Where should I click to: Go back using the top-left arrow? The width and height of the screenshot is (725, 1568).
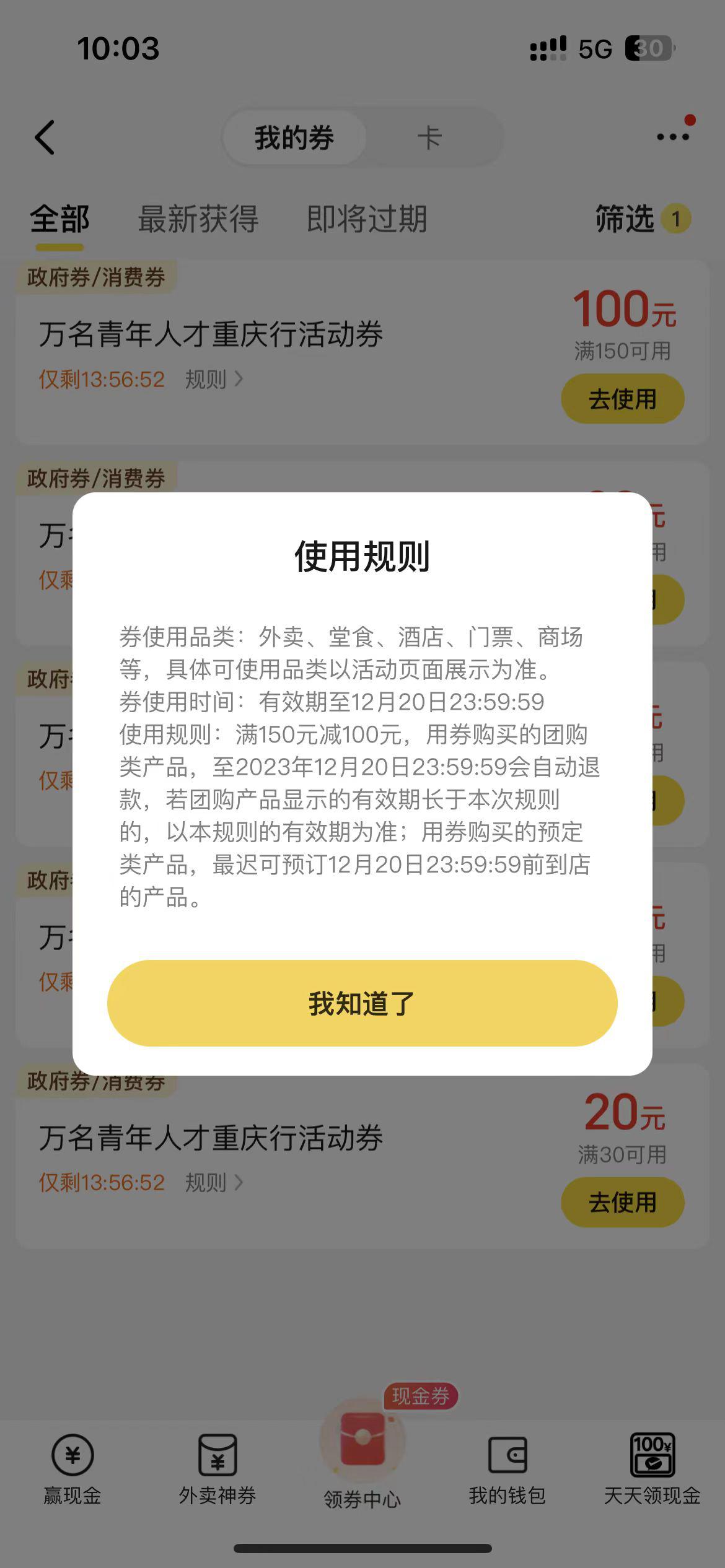(x=45, y=137)
